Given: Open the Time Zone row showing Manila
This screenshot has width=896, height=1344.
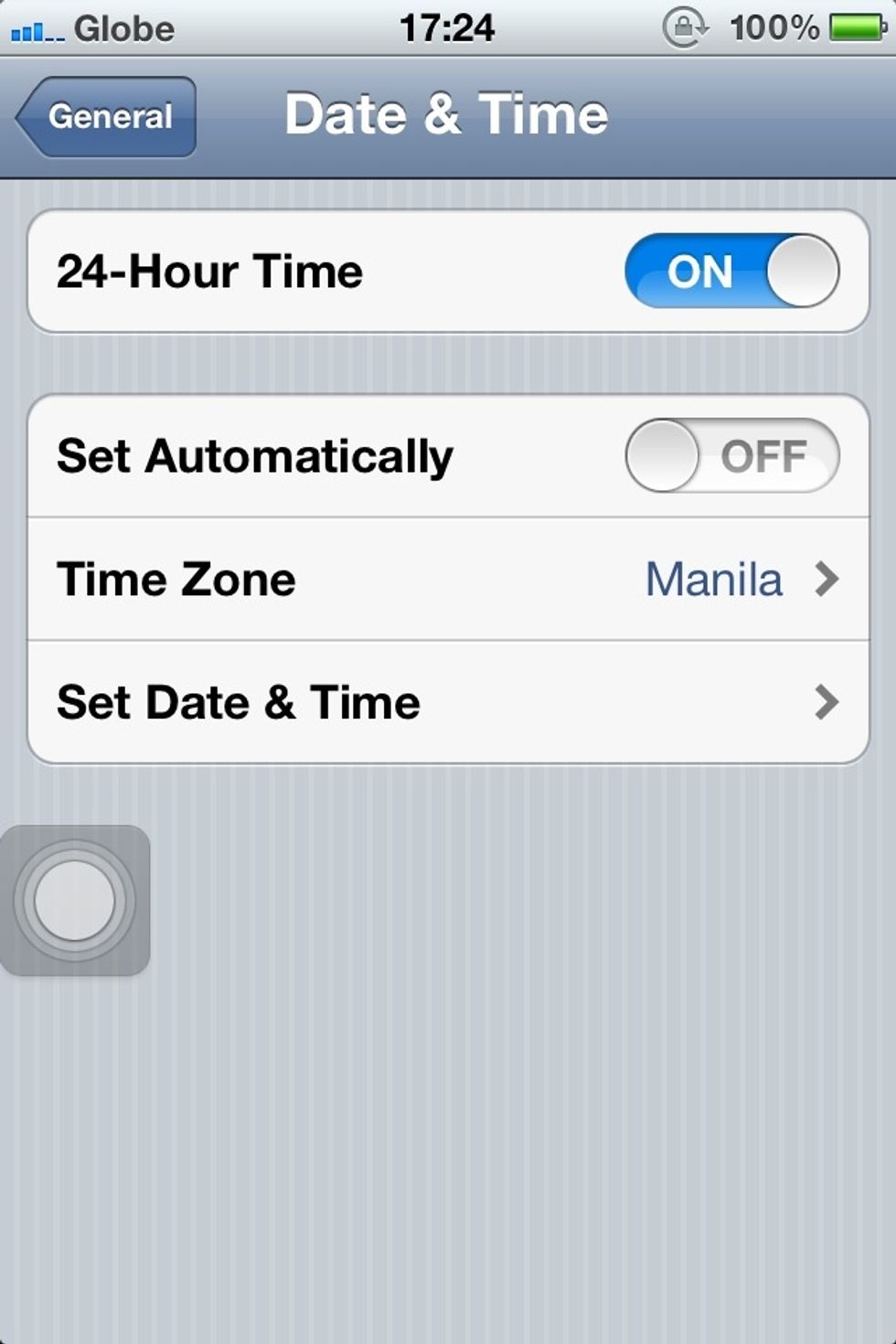Looking at the screenshot, I should coord(448,580).
